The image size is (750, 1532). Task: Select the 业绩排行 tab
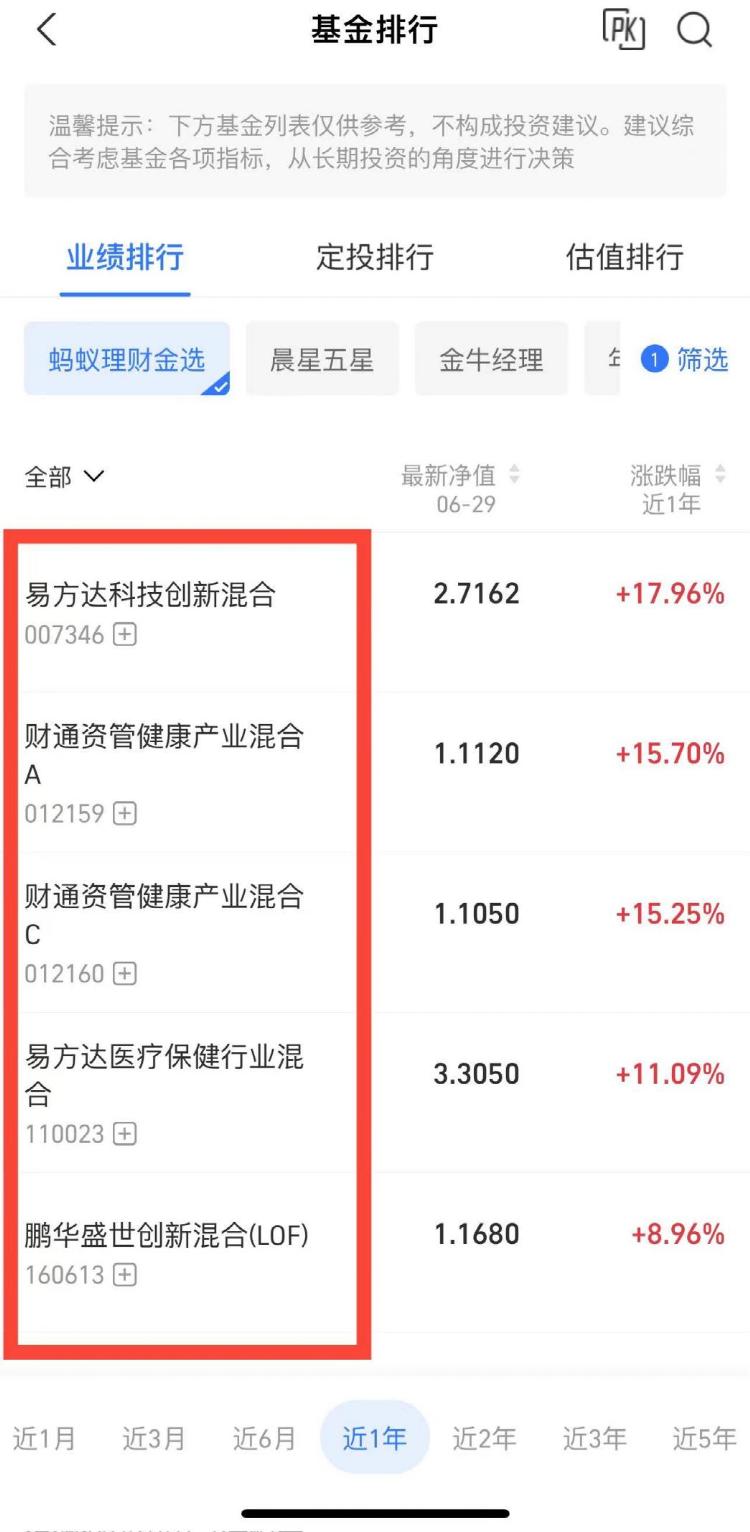click(x=125, y=258)
